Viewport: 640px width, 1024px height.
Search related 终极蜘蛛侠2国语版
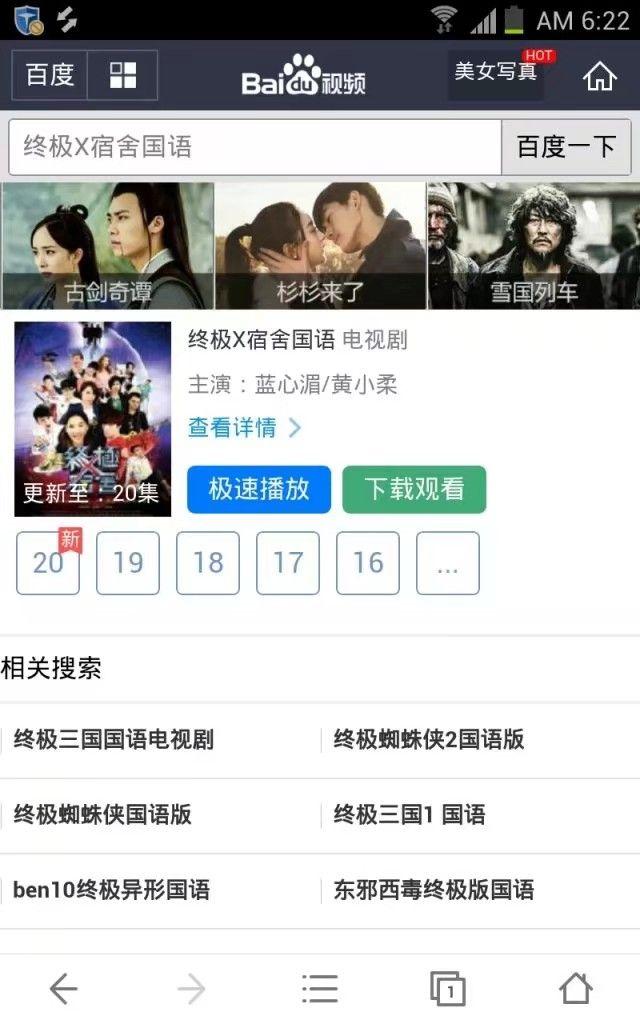pos(429,740)
